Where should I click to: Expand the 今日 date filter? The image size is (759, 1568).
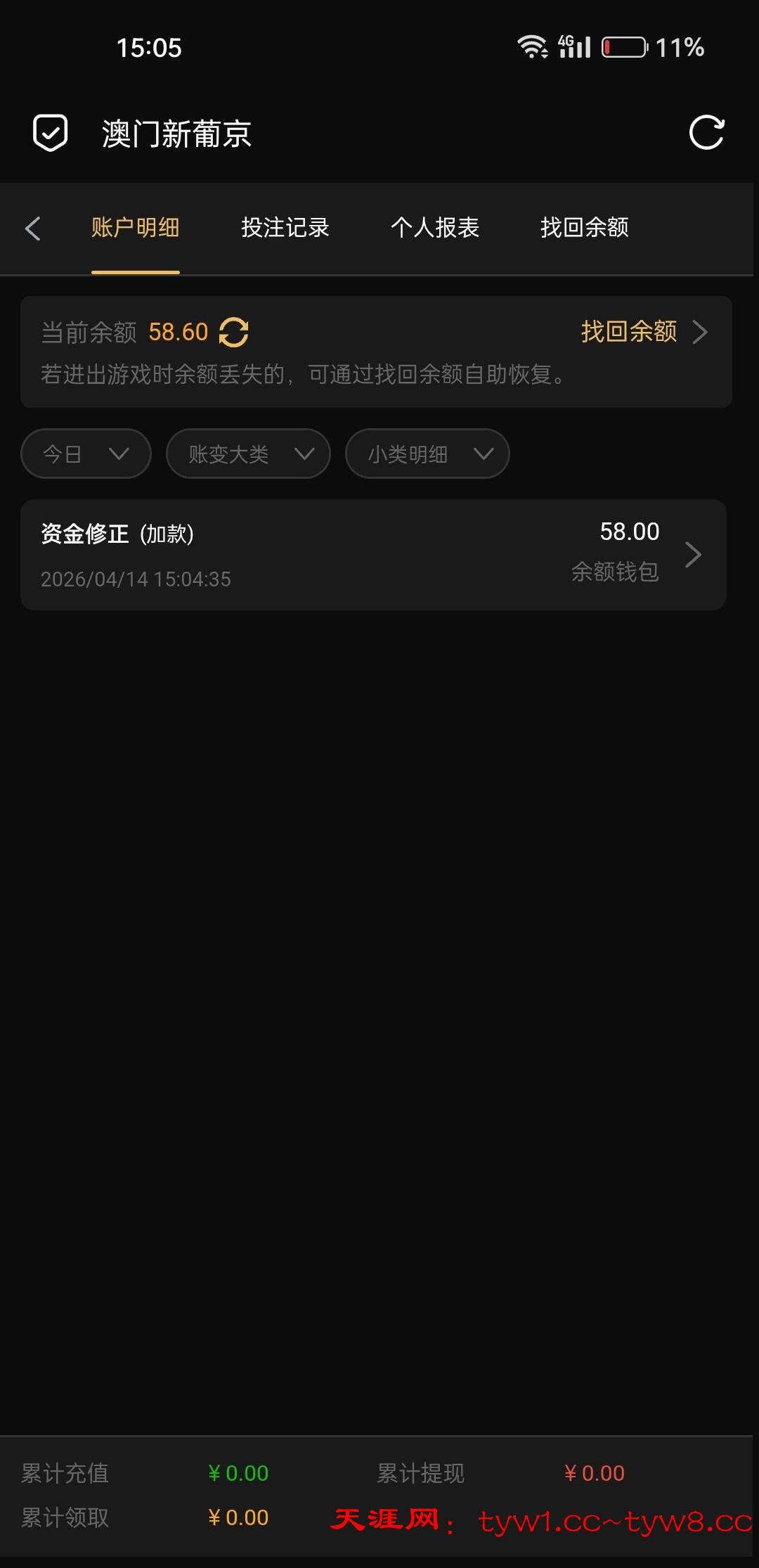(x=86, y=454)
